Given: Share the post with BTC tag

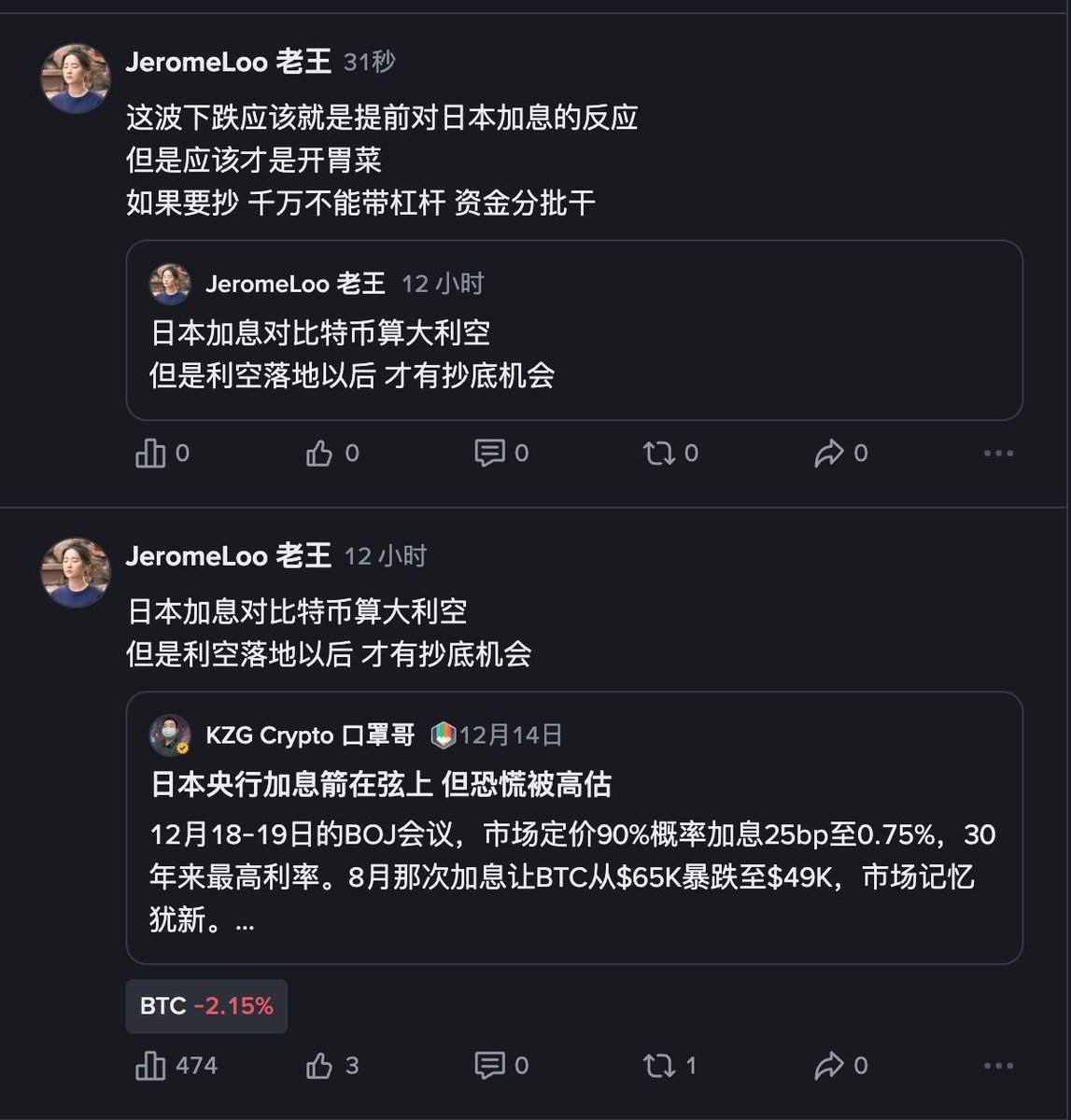Looking at the screenshot, I should (x=828, y=1066).
